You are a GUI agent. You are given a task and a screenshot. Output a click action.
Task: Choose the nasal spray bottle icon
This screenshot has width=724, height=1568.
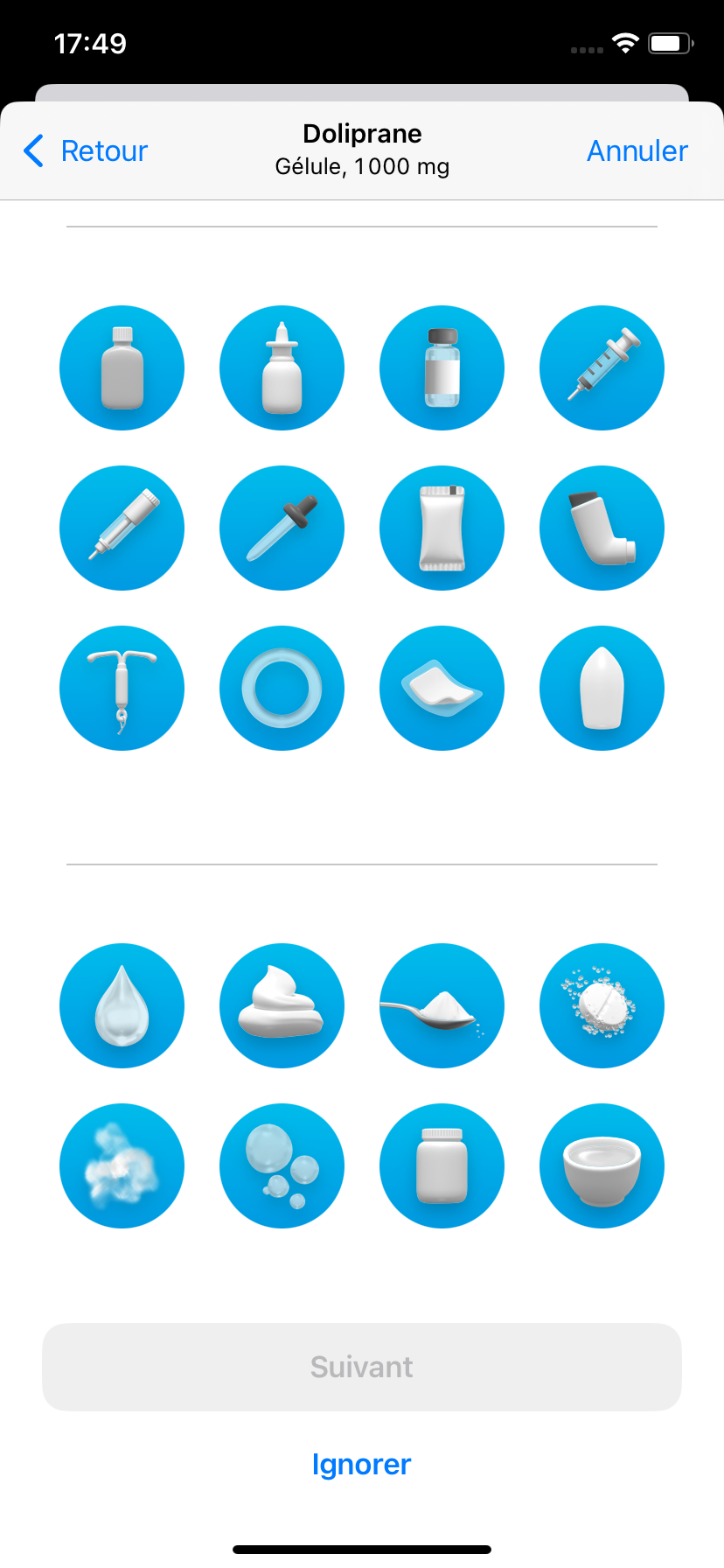point(282,367)
